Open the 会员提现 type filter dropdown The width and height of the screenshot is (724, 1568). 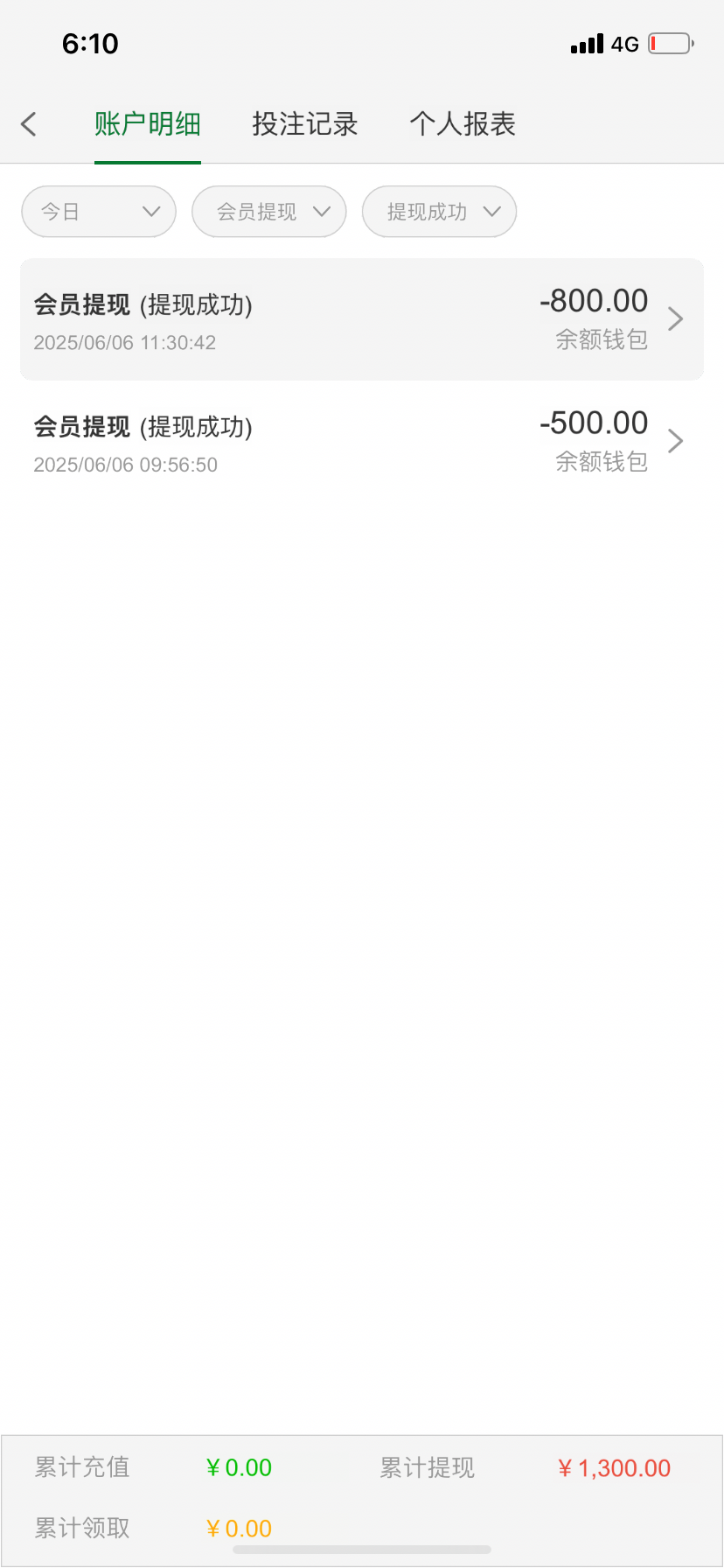click(269, 212)
